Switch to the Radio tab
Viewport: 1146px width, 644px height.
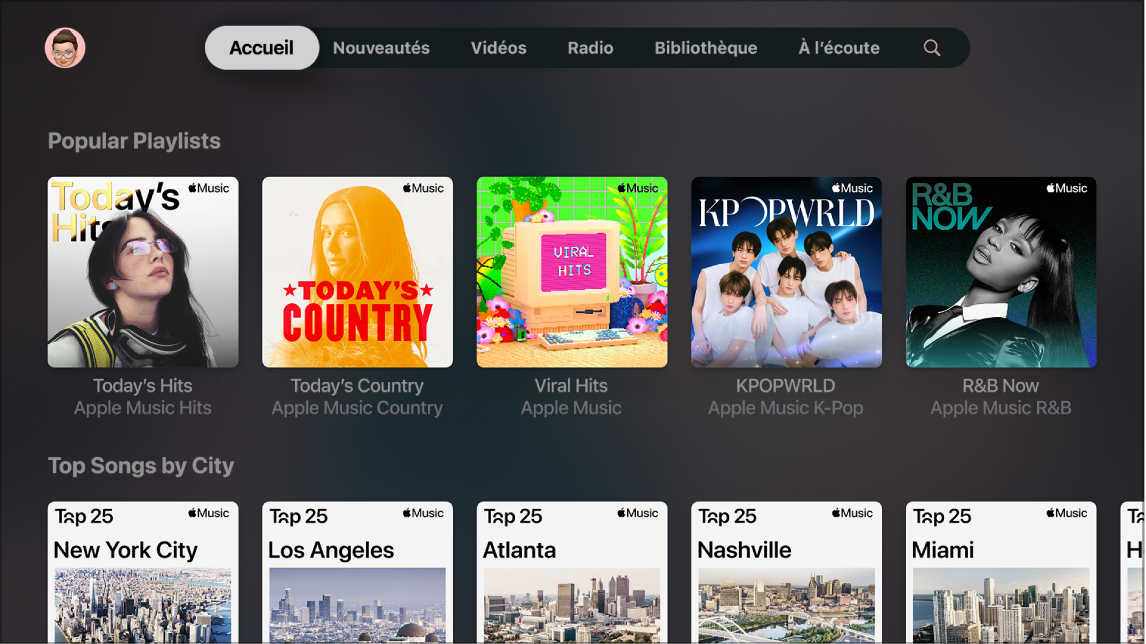pos(590,48)
